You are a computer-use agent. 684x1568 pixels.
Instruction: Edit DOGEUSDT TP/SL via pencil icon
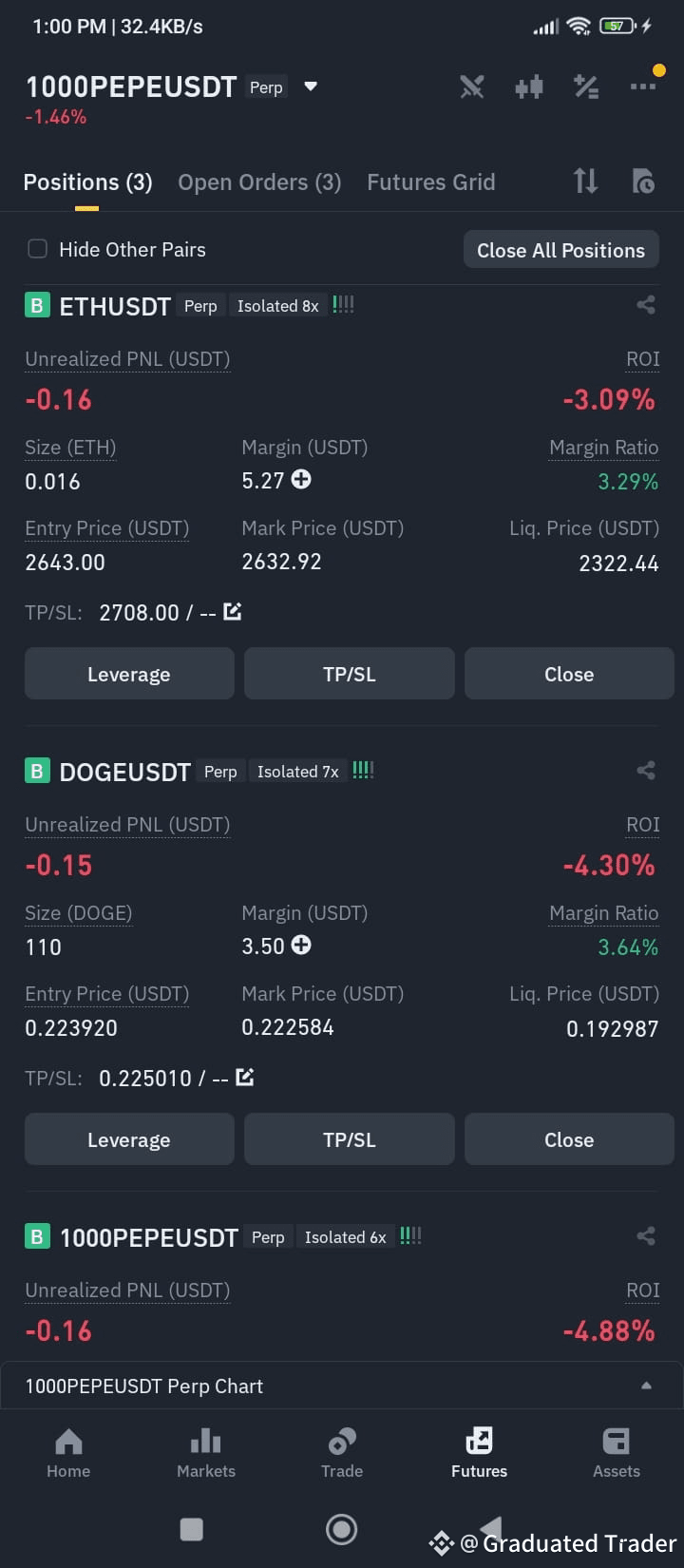tap(244, 1077)
